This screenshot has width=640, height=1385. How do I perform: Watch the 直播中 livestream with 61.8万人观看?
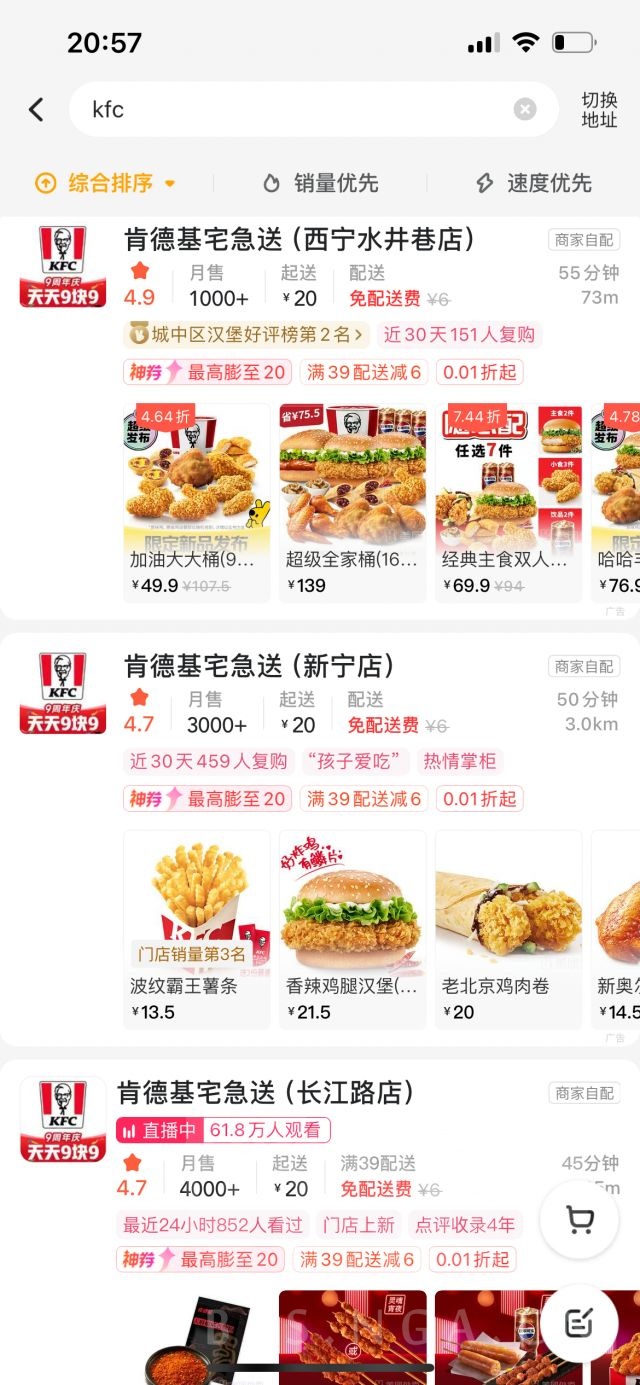click(224, 1130)
